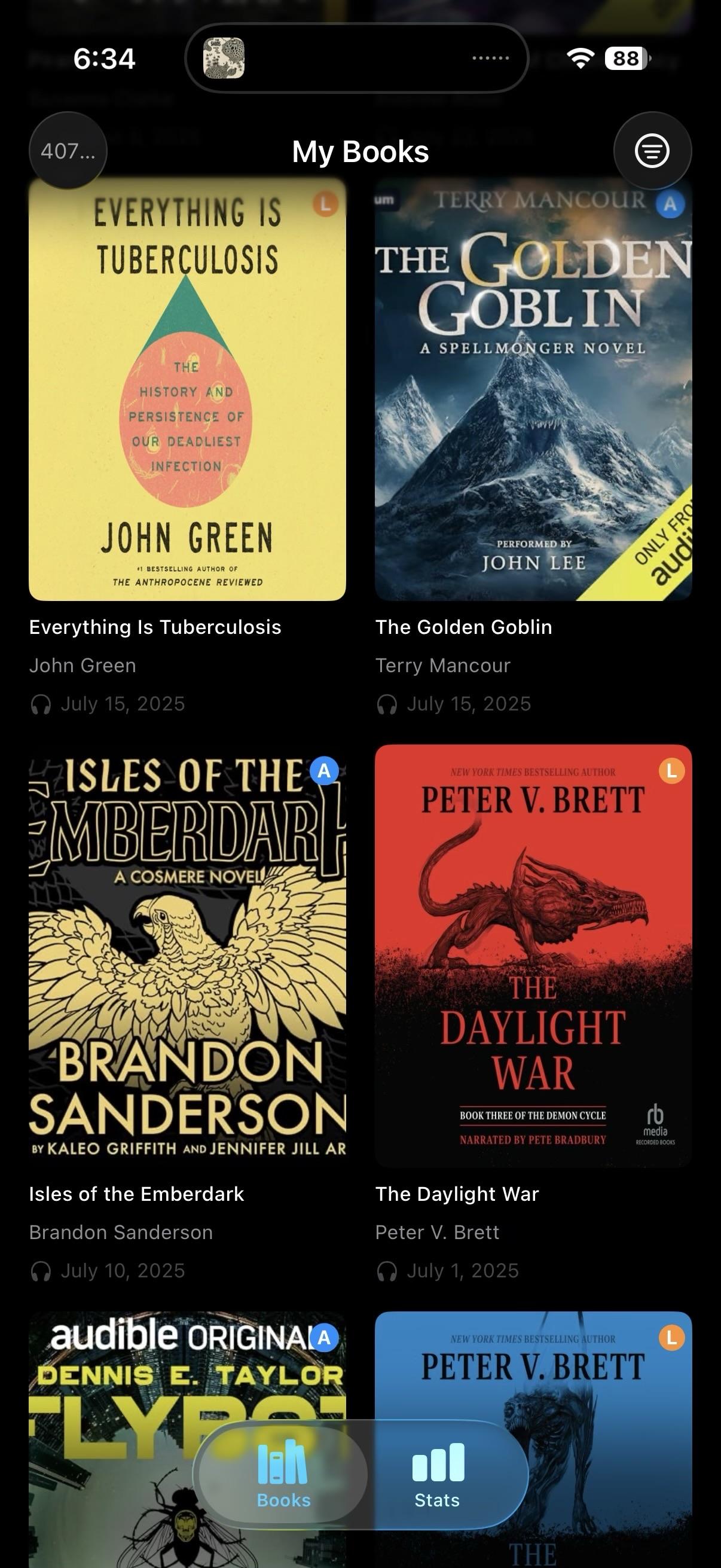Open The Golden Goblin book
The width and height of the screenshot is (721, 1568).
coord(533,389)
